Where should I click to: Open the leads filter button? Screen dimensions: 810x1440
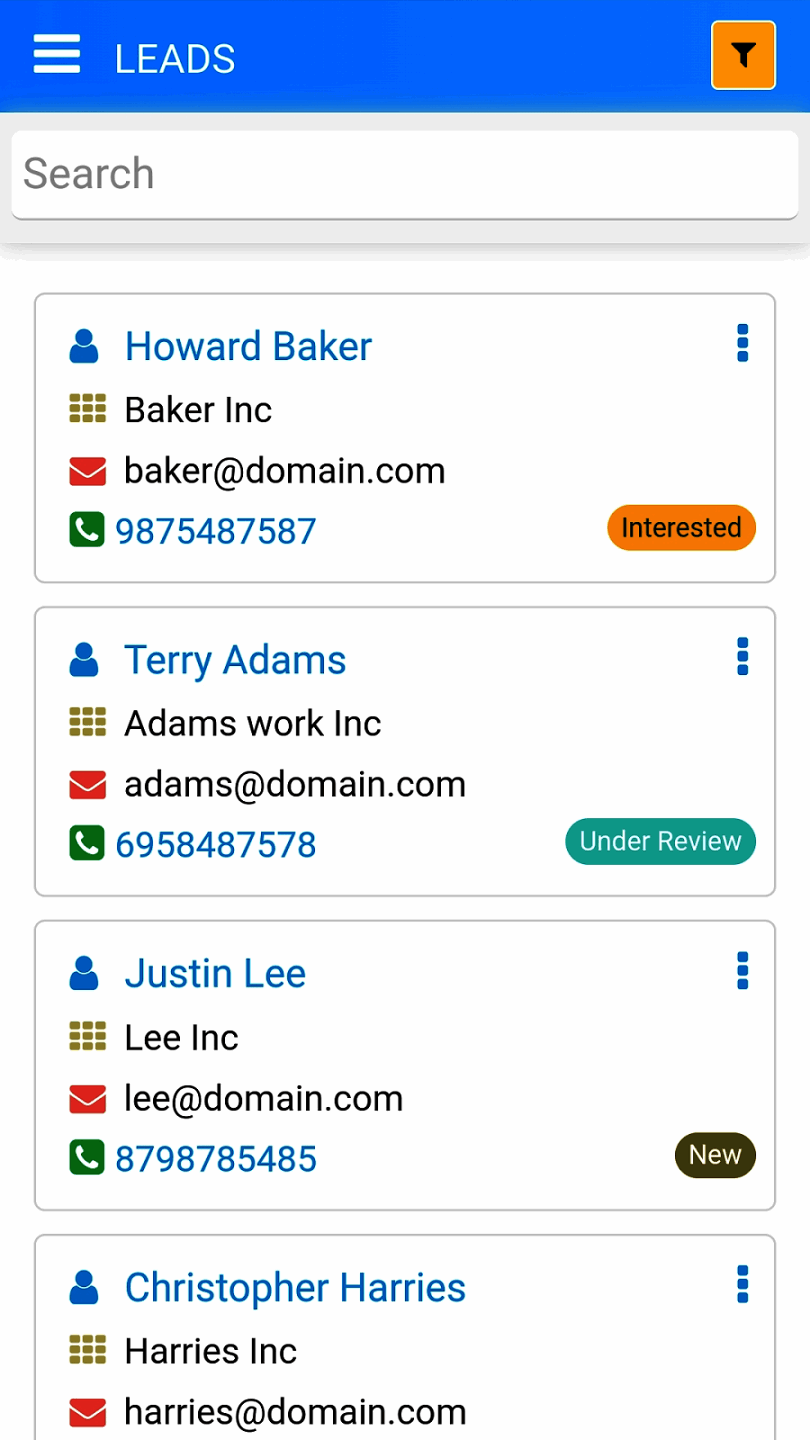click(743, 55)
